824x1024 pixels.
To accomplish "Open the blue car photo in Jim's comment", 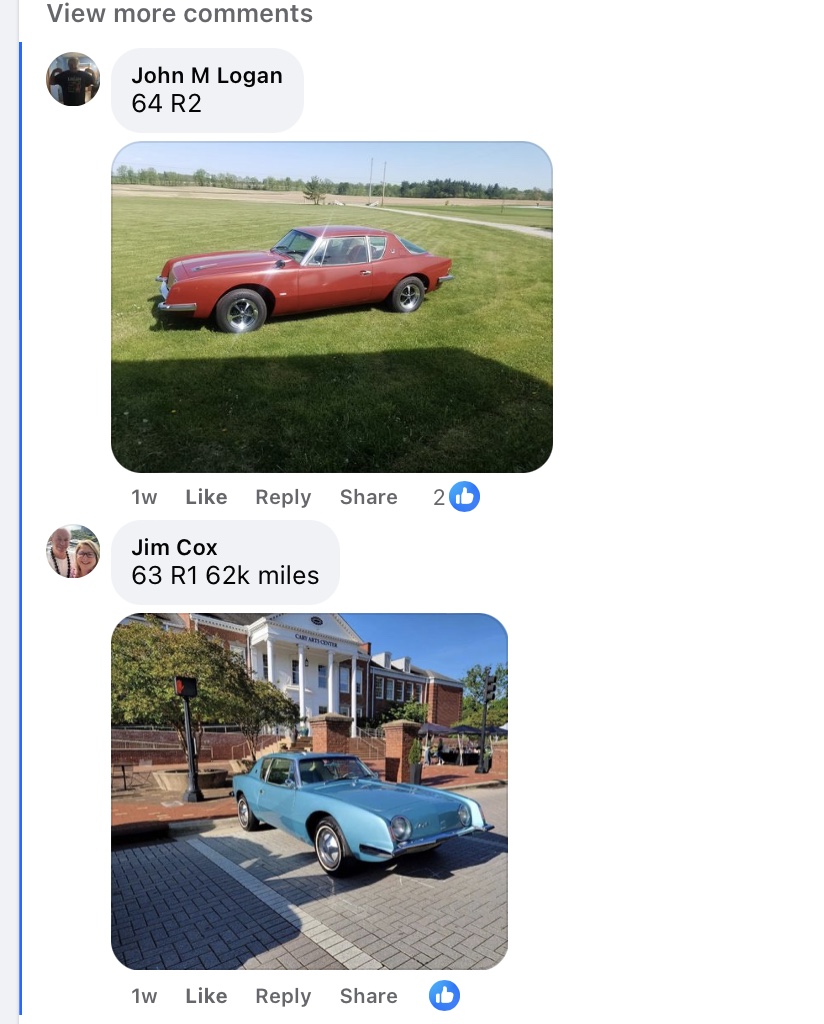I will pyautogui.click(x=309, y=790).
